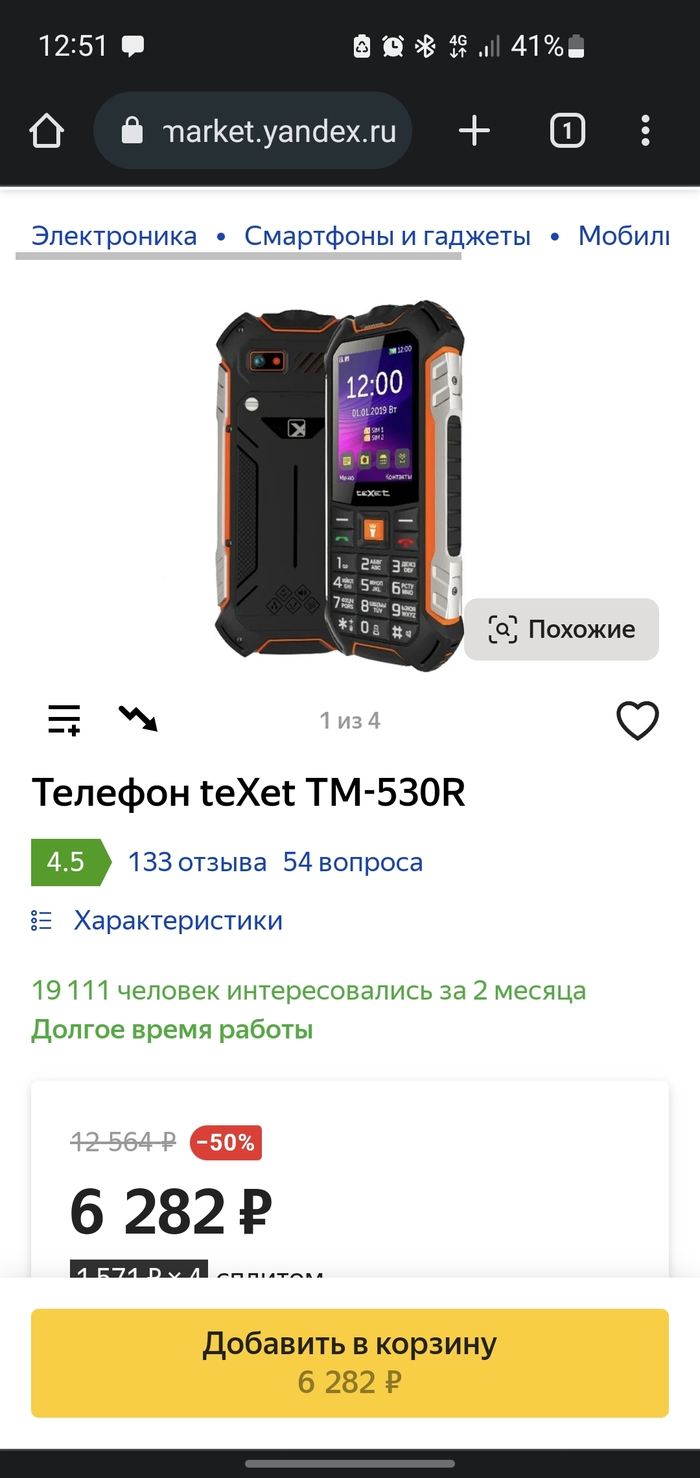Open a new browser tab
This screenshot has height=1478, width=700.
pyautogui.click(x=474, y=131)
